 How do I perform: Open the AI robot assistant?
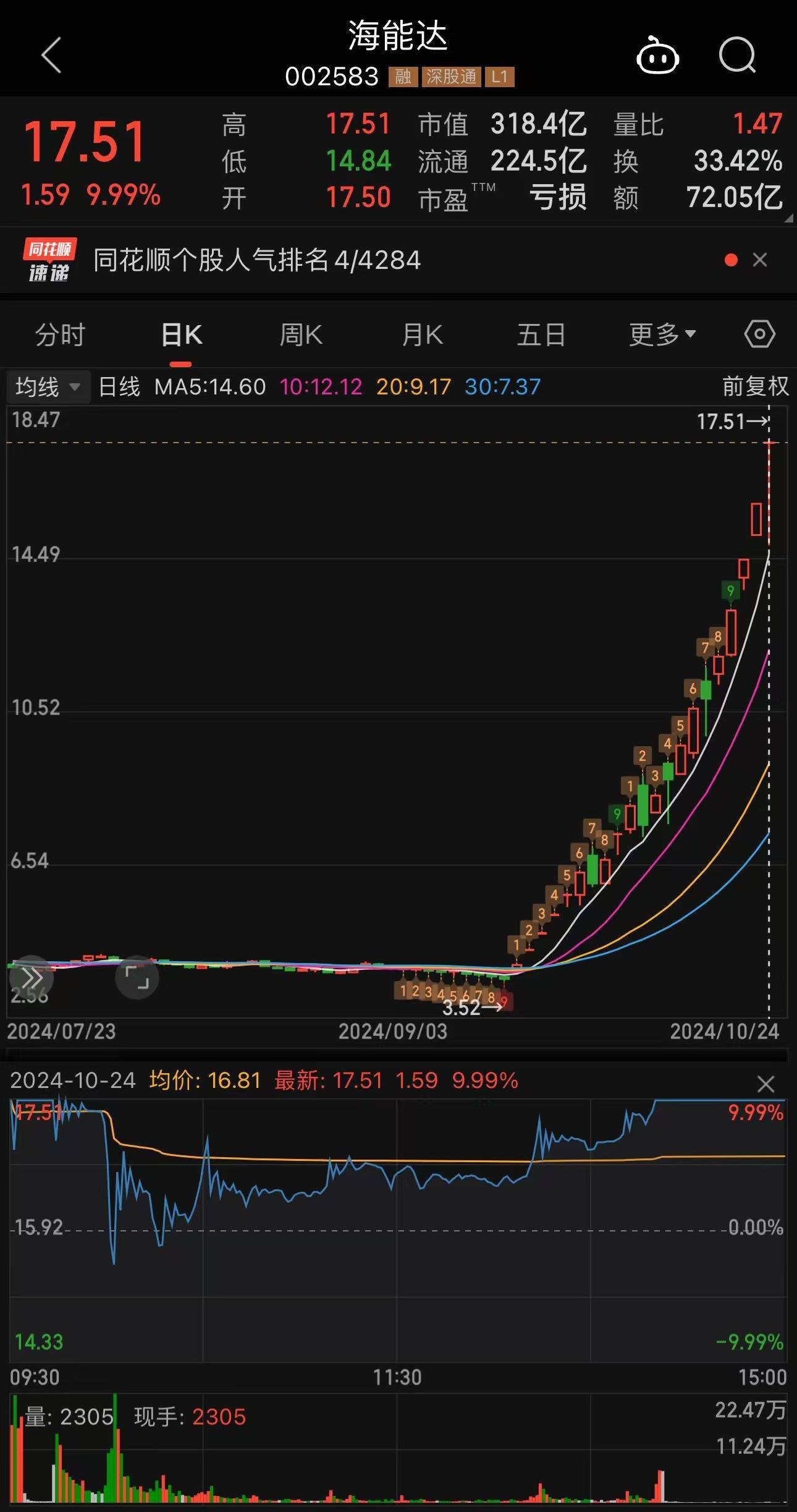tap(658, 57)
